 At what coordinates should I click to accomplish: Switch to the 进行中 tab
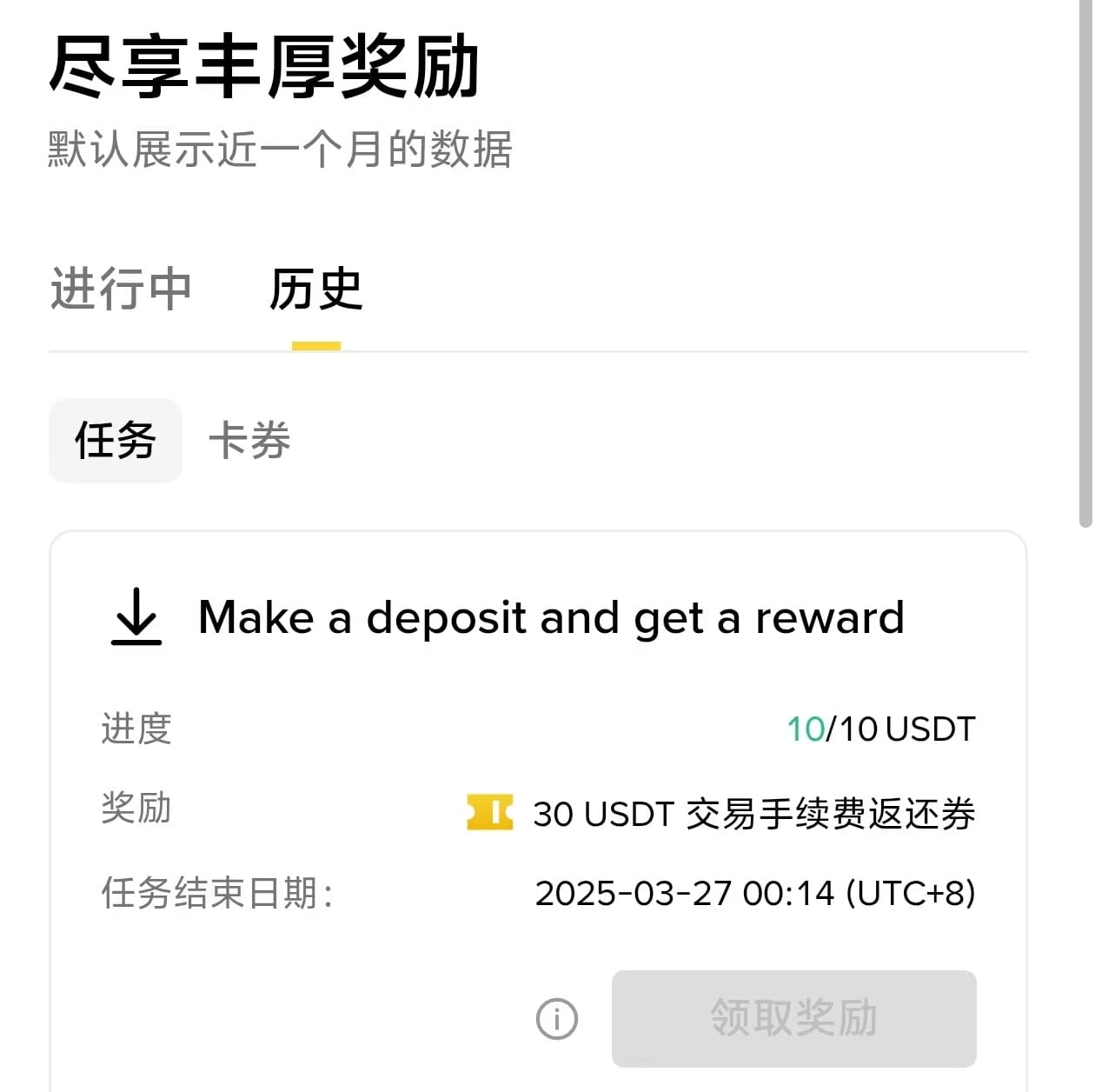coord(121,290)
